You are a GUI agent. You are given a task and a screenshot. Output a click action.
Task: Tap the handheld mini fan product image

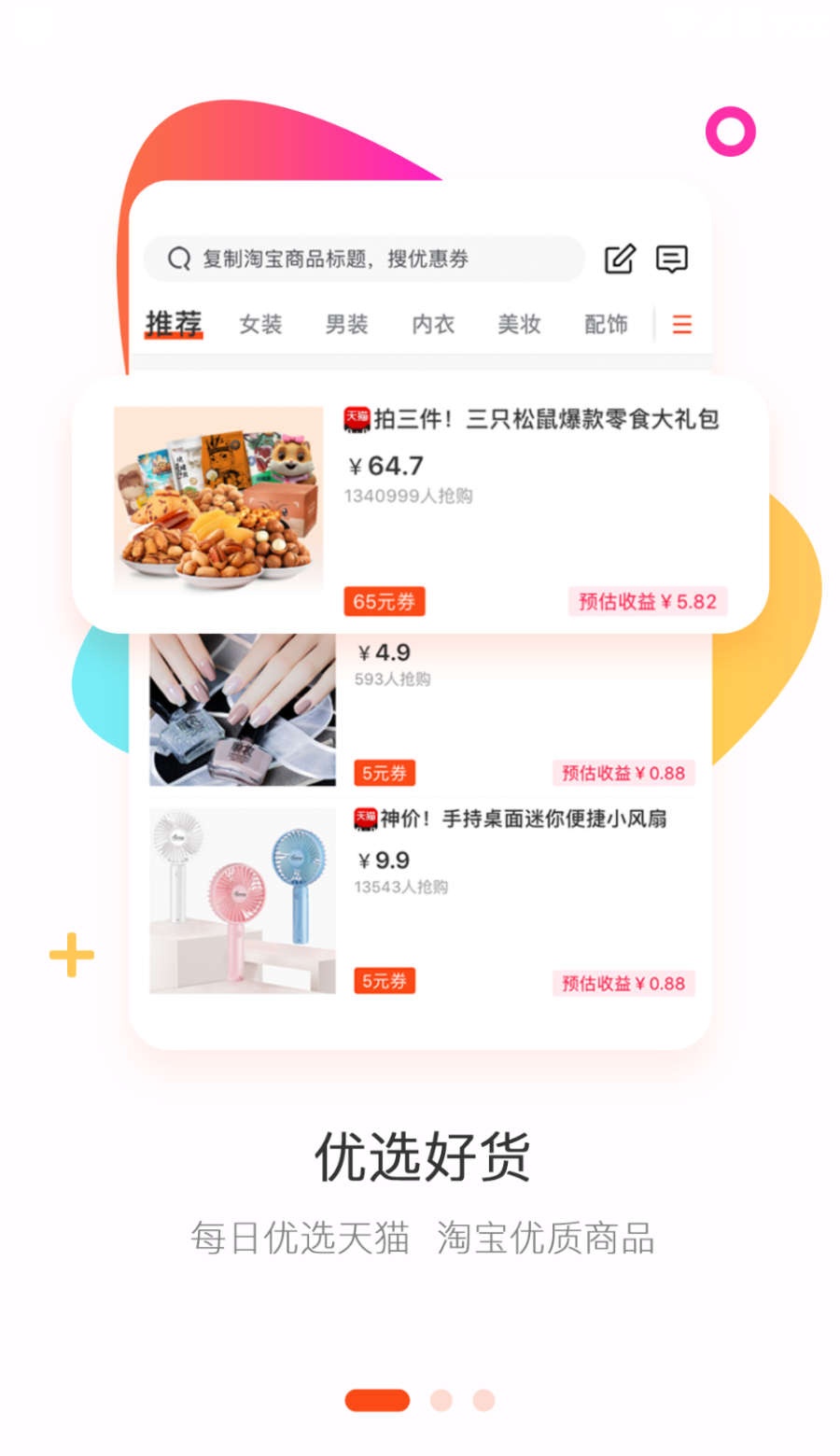pyautogui.click(x=242, y=899)
